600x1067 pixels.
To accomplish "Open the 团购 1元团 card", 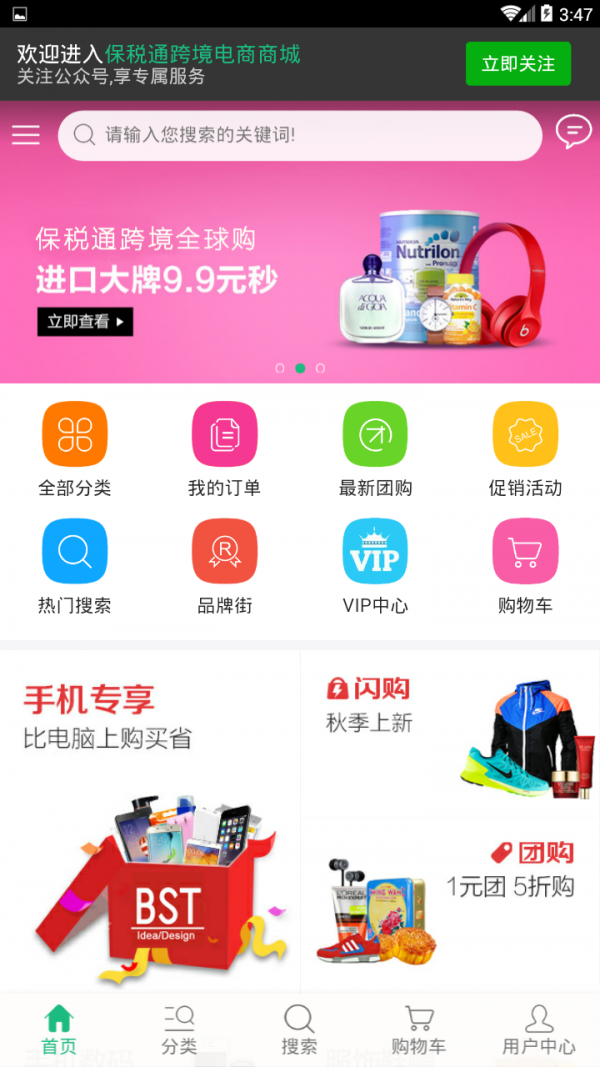I will pos(450,900).
